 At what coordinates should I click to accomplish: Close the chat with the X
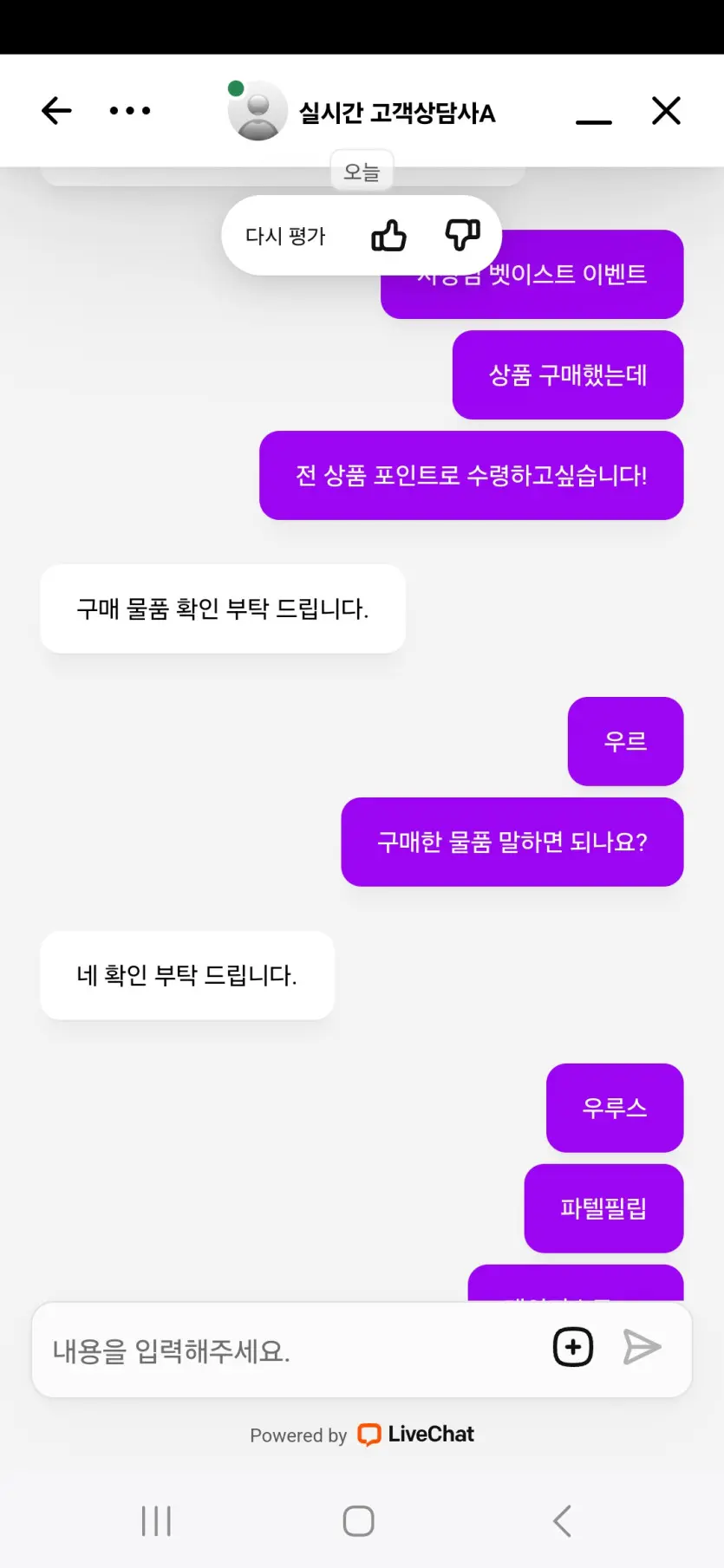coord(666,111)
